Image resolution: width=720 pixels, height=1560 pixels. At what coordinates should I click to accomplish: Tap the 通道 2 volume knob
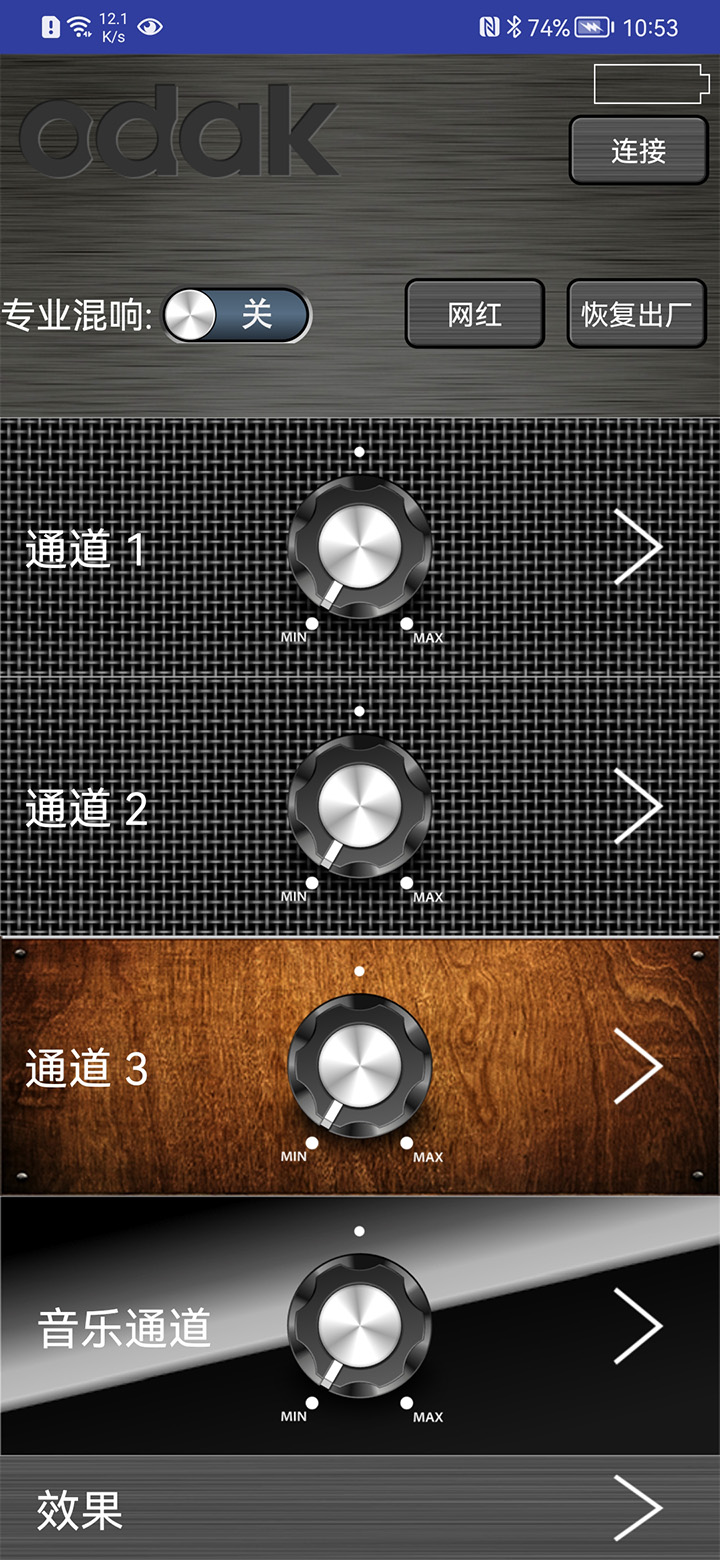click(359, 806)
